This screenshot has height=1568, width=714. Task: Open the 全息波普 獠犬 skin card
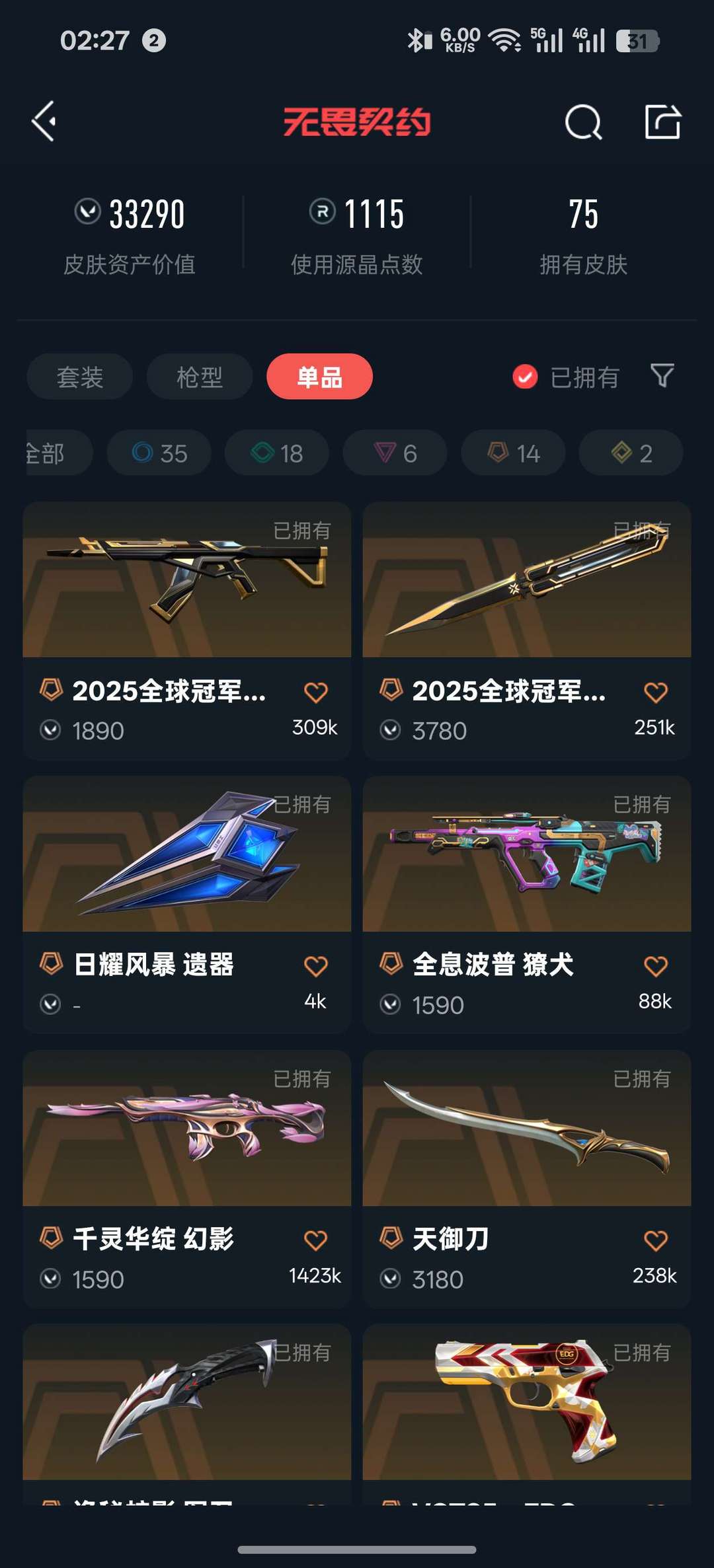click(x=527, y=905)
